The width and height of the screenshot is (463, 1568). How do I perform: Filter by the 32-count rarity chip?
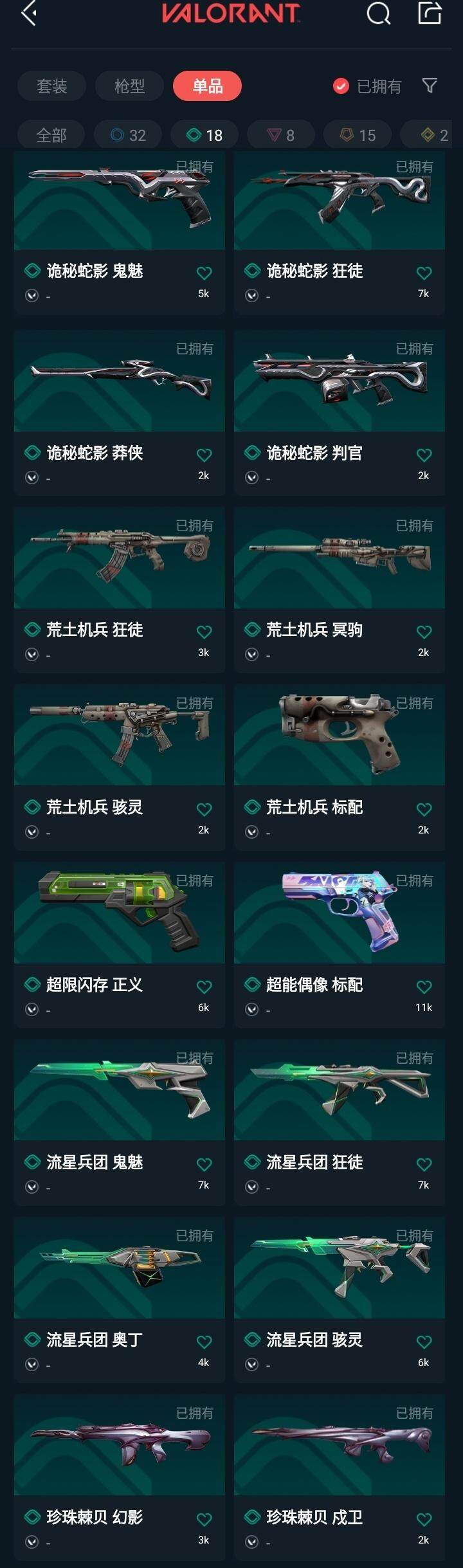pos(129,135)
